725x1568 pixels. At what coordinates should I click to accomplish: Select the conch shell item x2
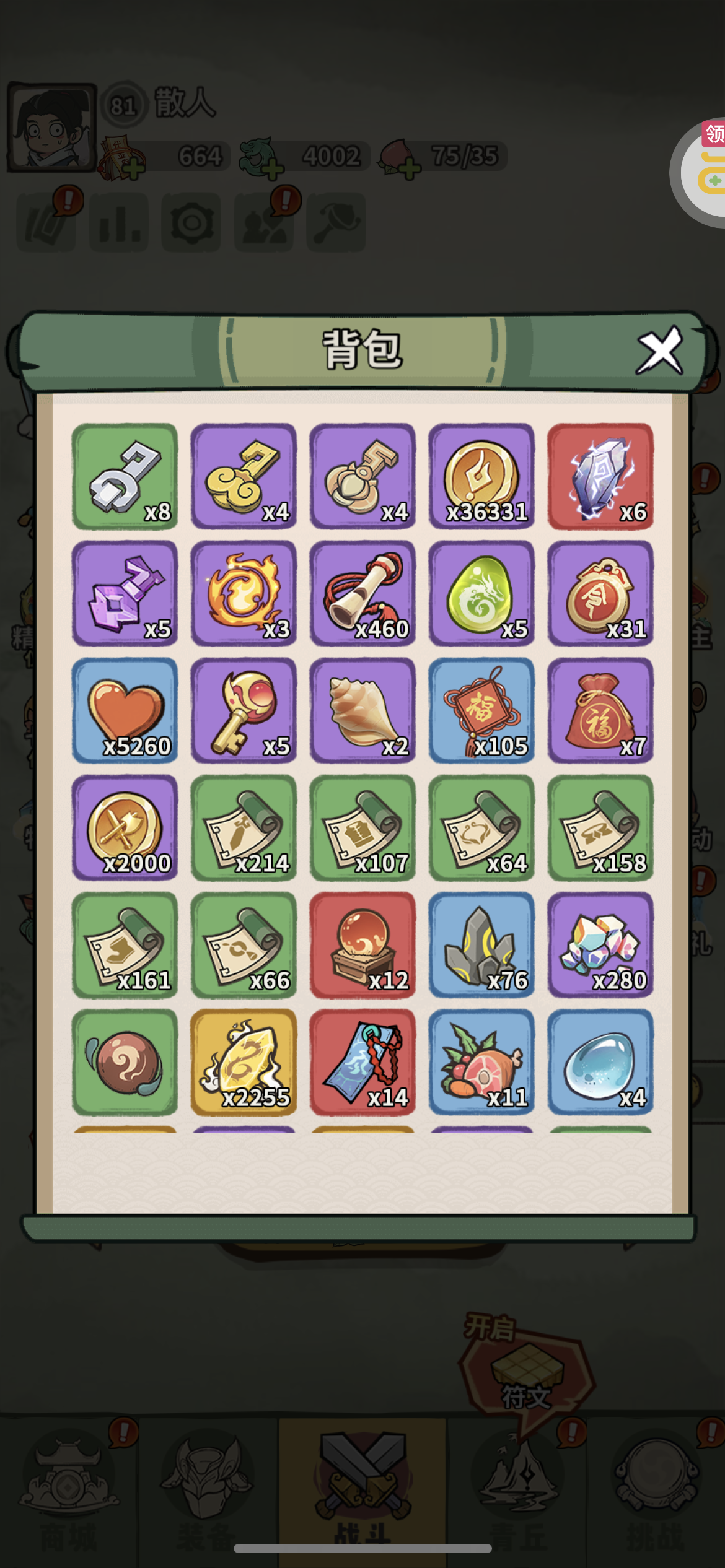click(362, 710)
